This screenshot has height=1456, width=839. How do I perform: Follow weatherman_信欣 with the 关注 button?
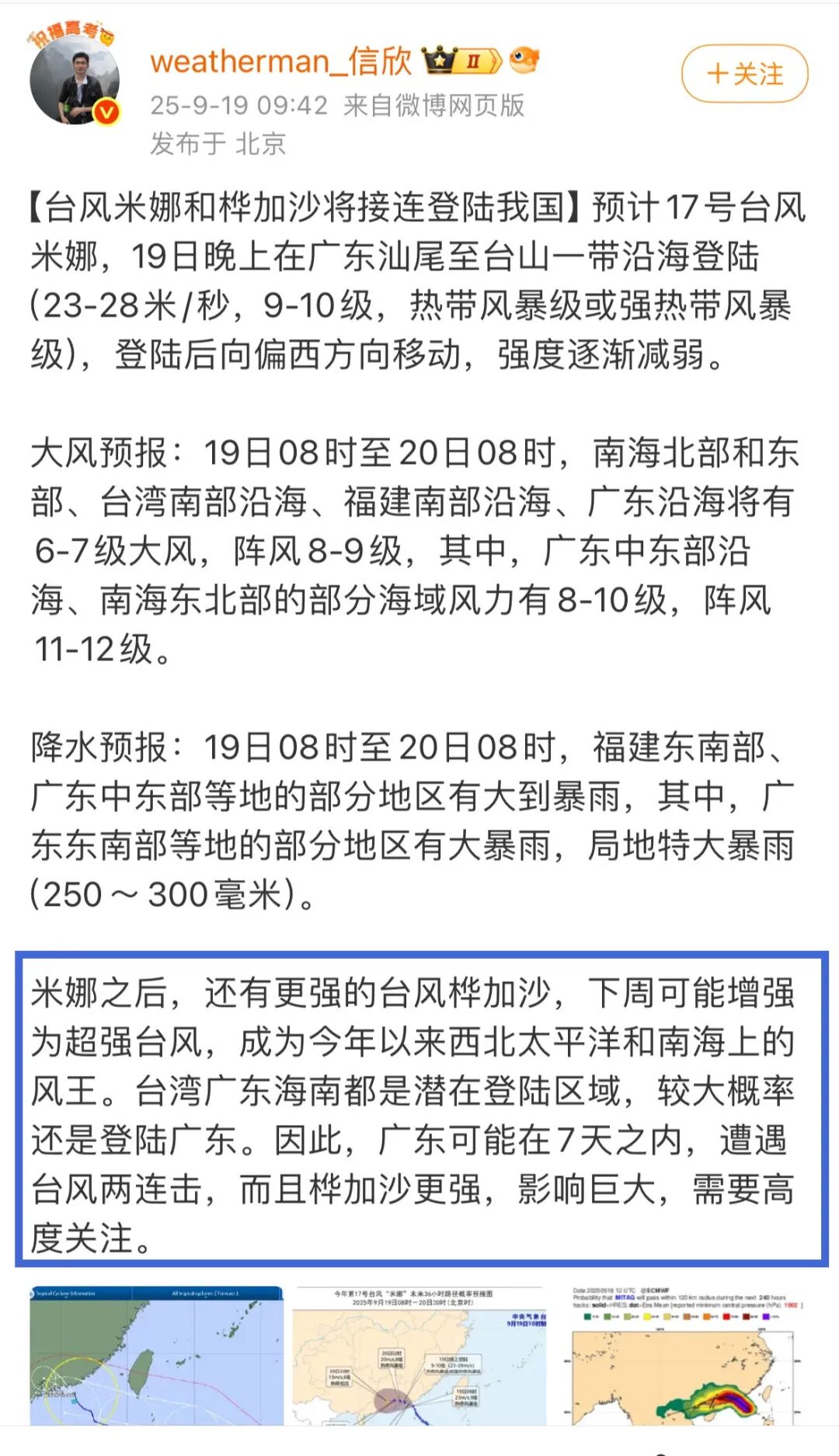[744, 74]
